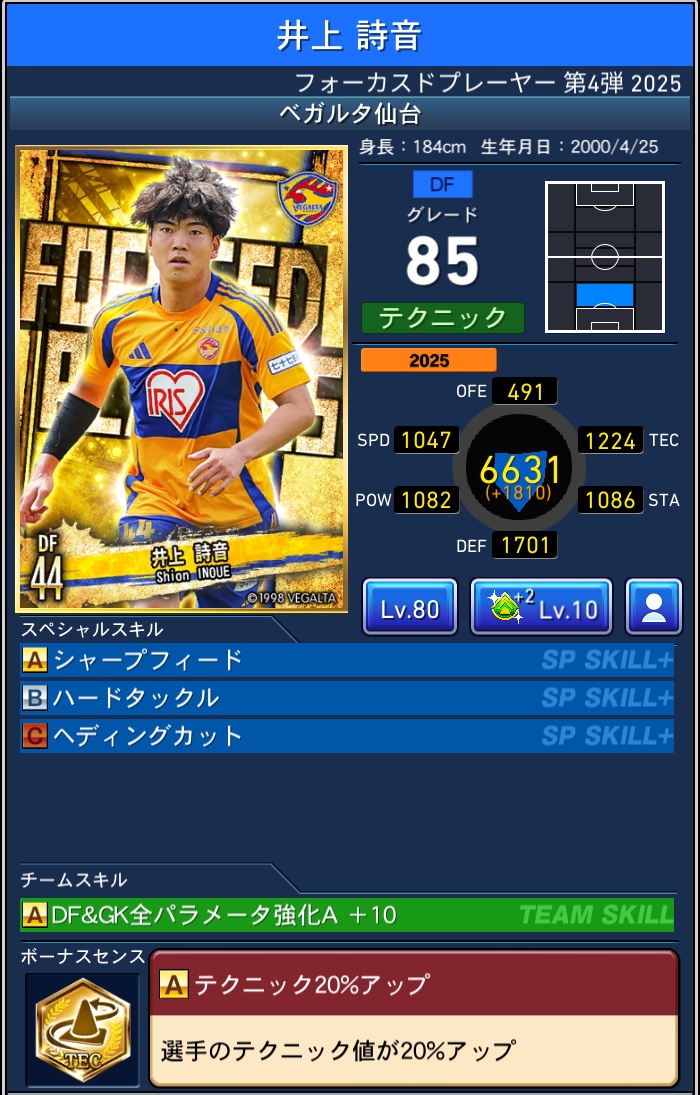
Task: Open the player profile icon button
Action: click(x=654, y=607)
